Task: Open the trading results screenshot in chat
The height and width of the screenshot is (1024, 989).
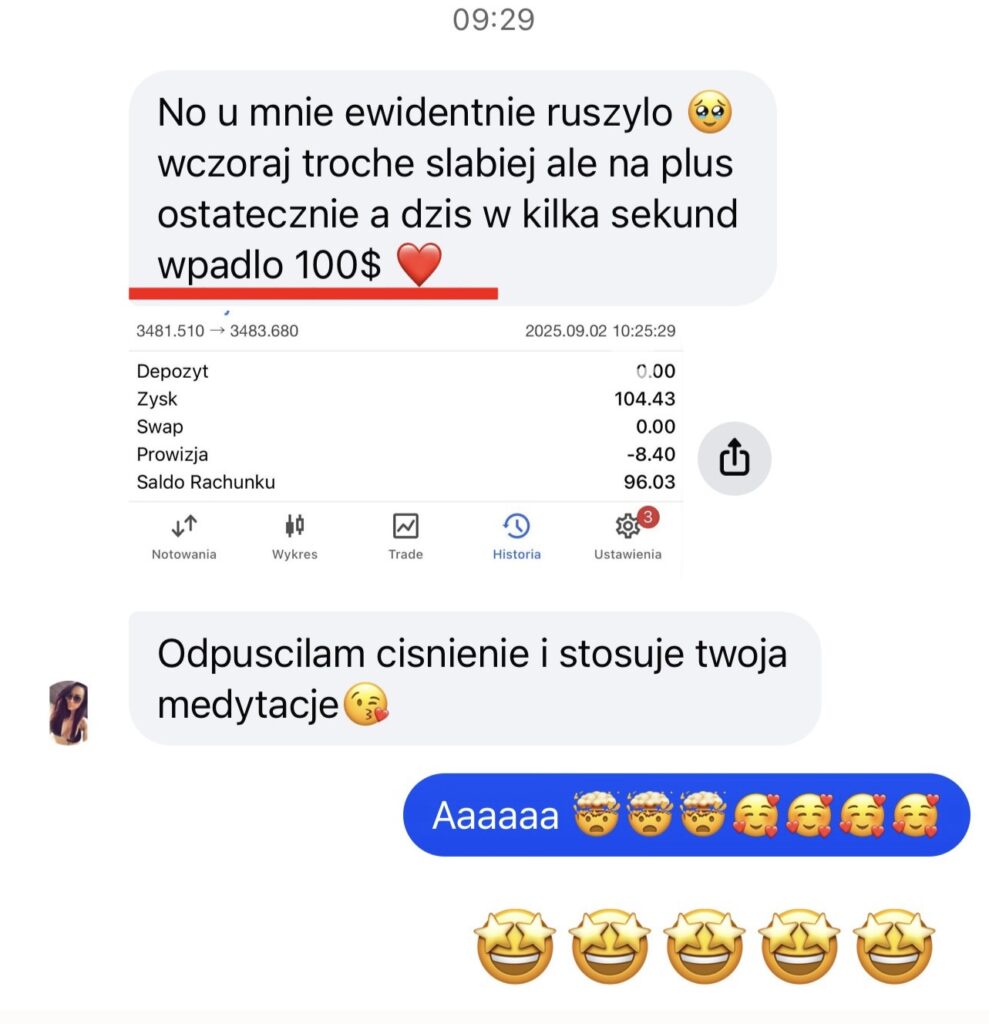Action: [x=406, y=440]
